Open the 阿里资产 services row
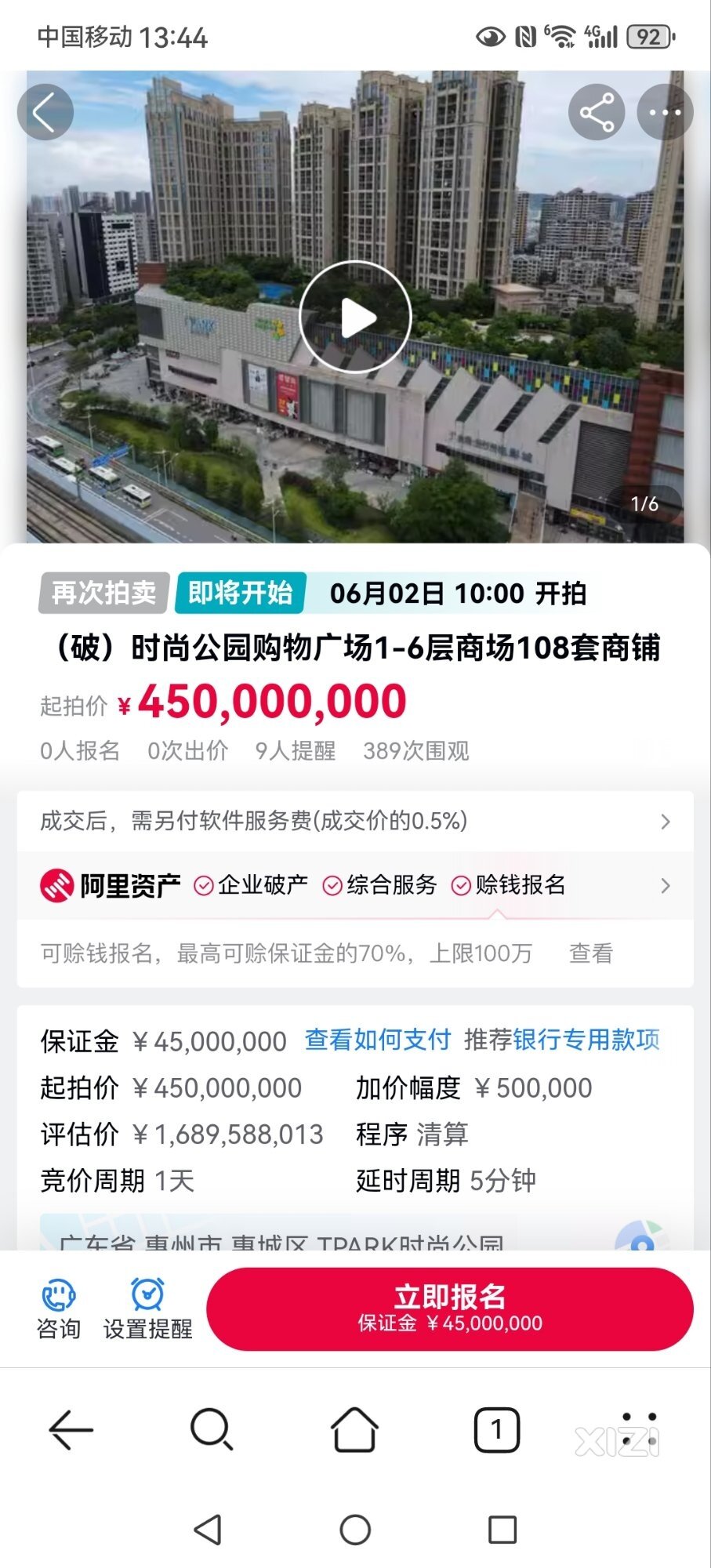711x1568 pixels. click(354, 885)
